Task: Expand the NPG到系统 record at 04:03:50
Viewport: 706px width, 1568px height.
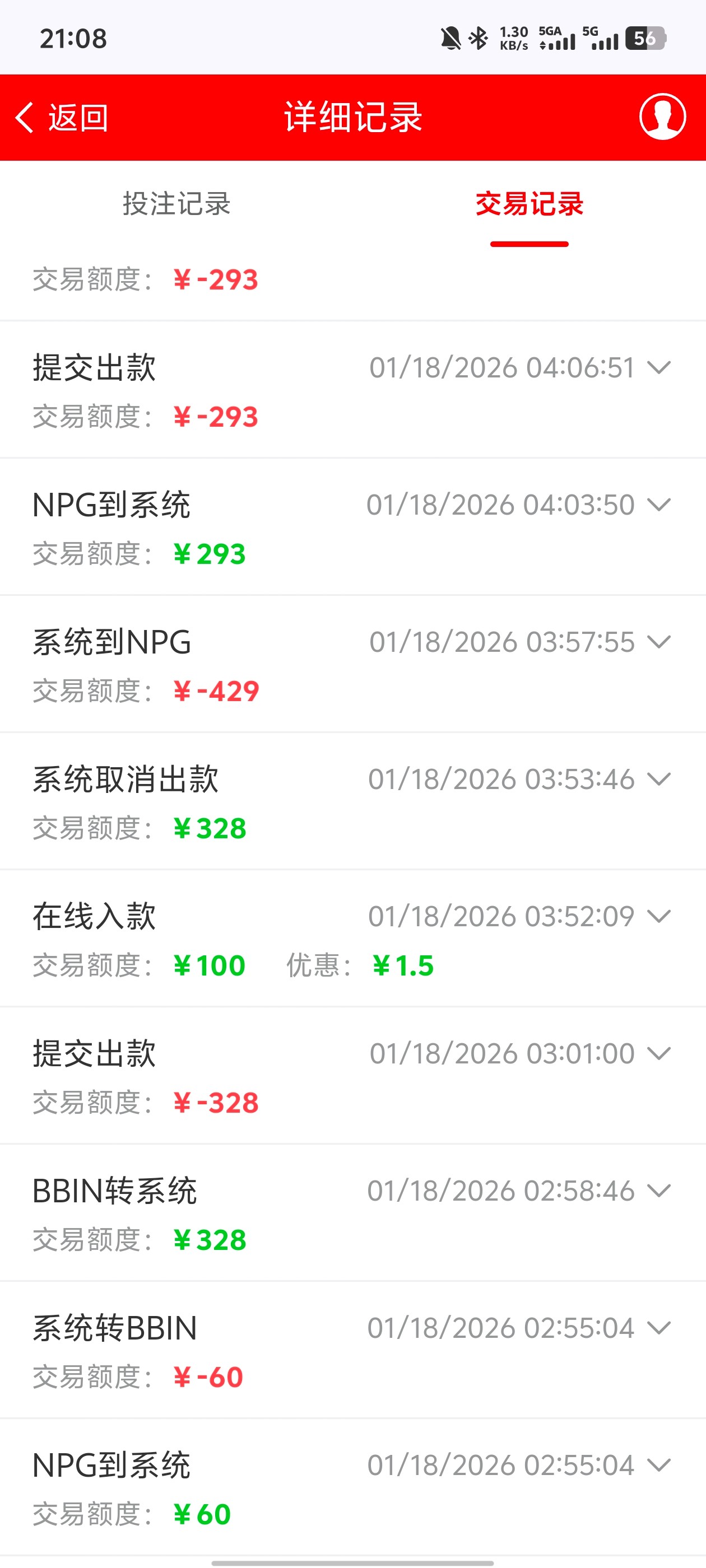Action: pos(658,505)
